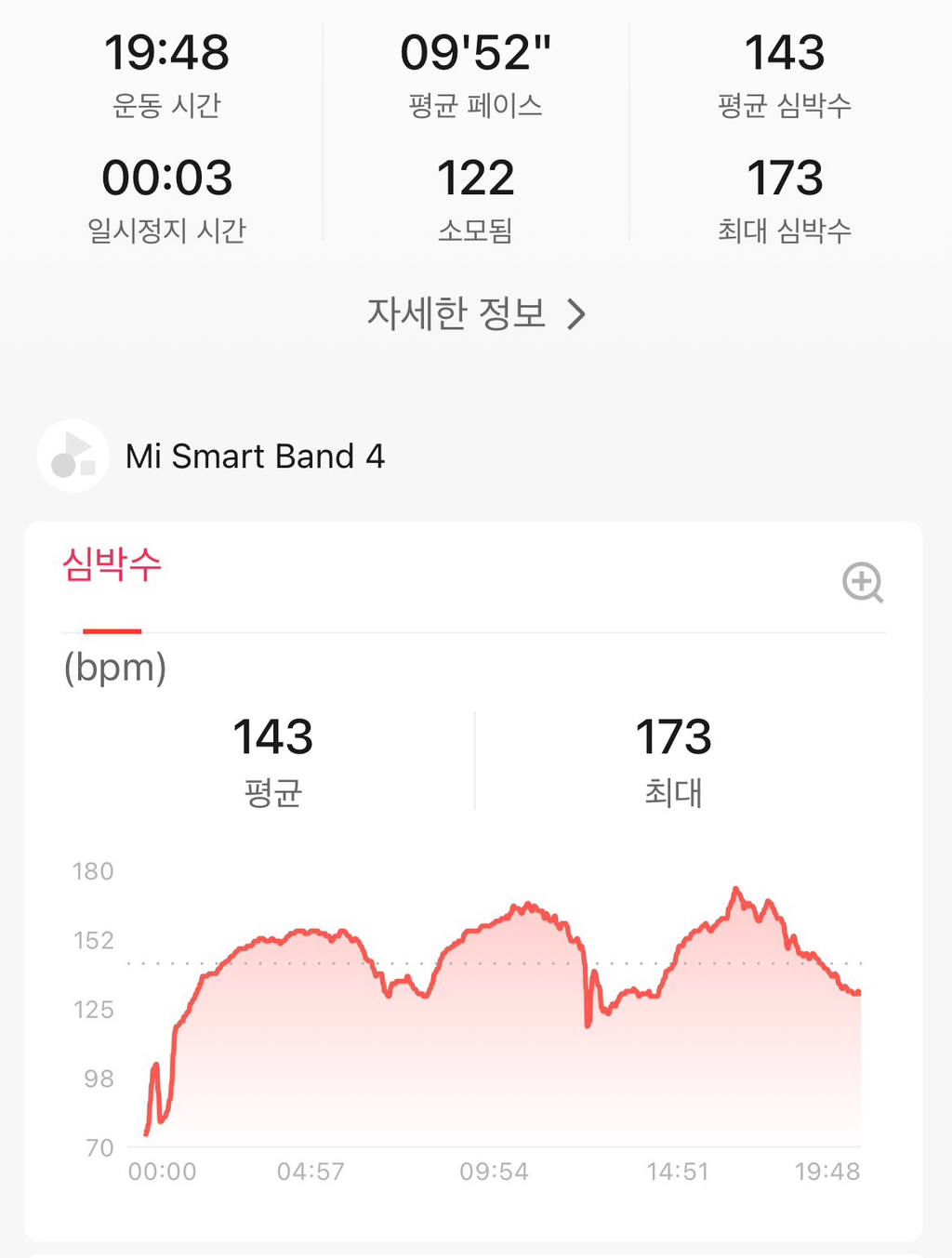This screenshot has height=1258, width=952.
Task: Select the 최대 심박수 value 173
Action: pyautogui.click(x=786, y=179)
